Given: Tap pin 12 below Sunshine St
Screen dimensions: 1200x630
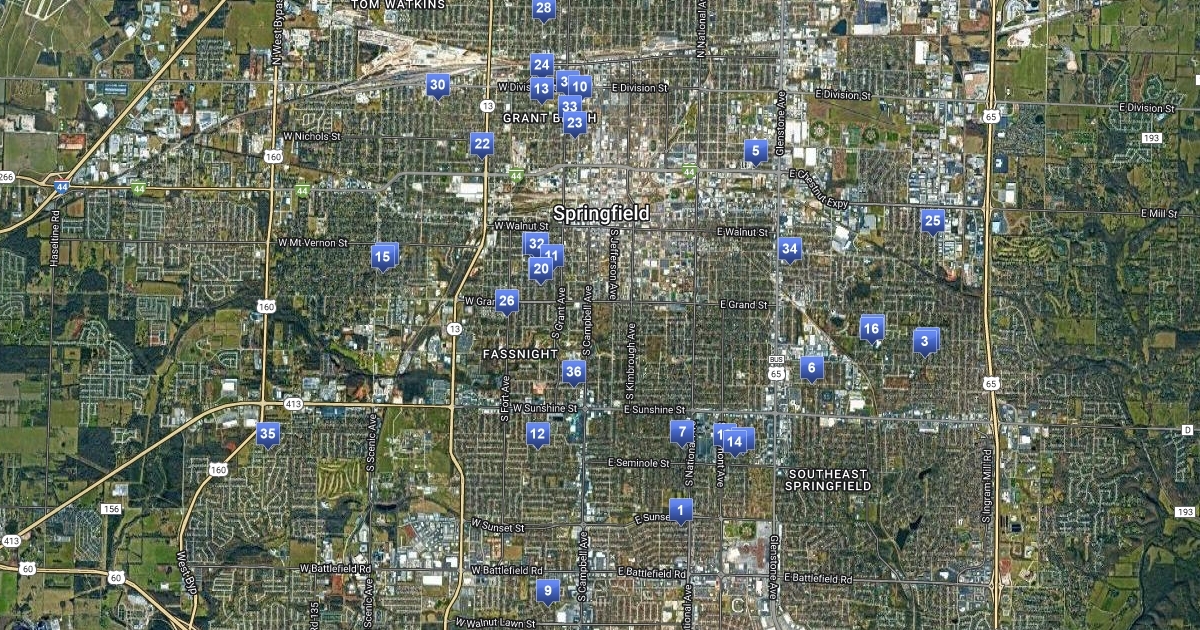Looking at the screenshot, I should tap(538, 433).
